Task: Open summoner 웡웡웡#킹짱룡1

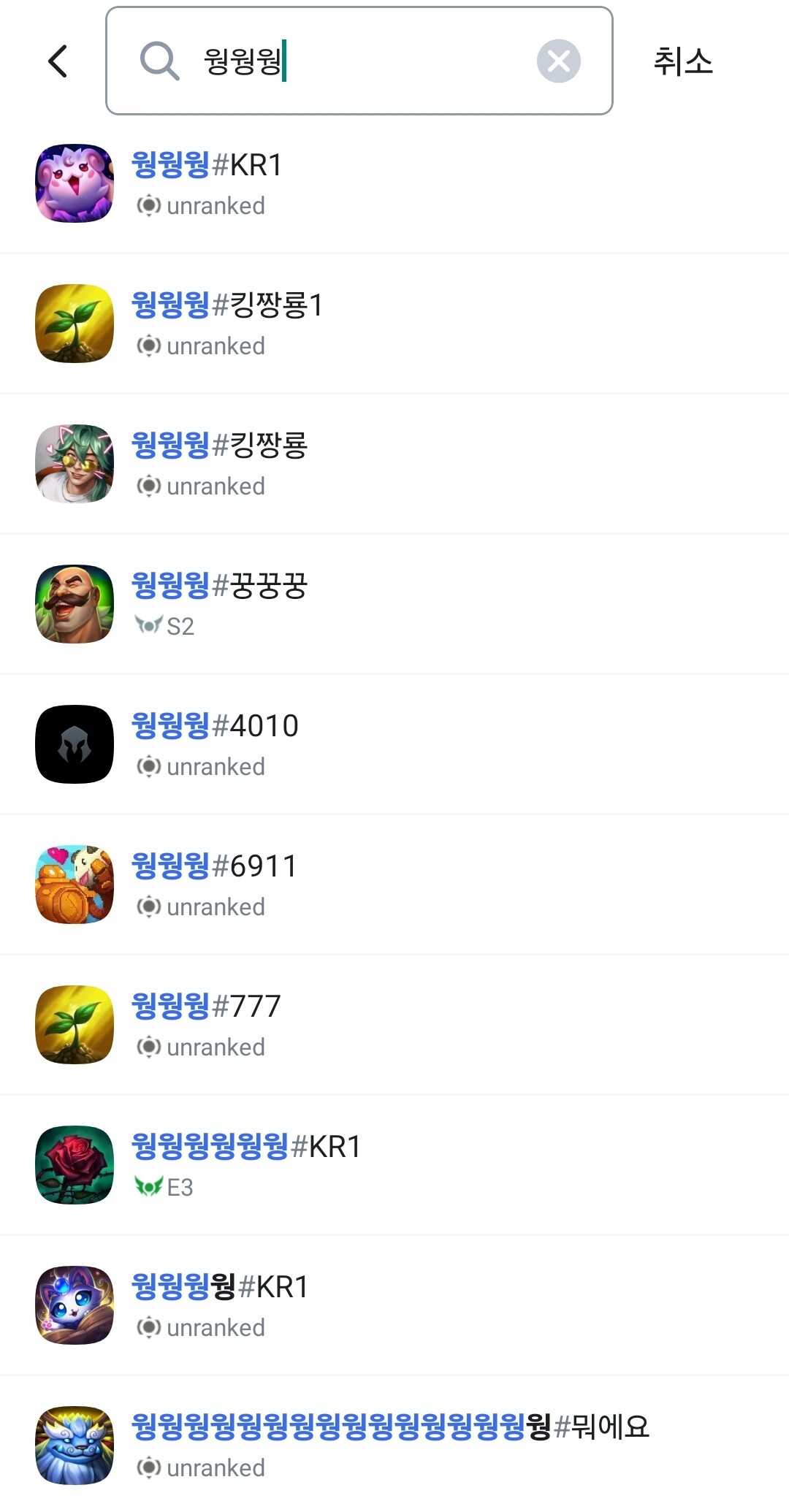Action: (x=227, y=306)
